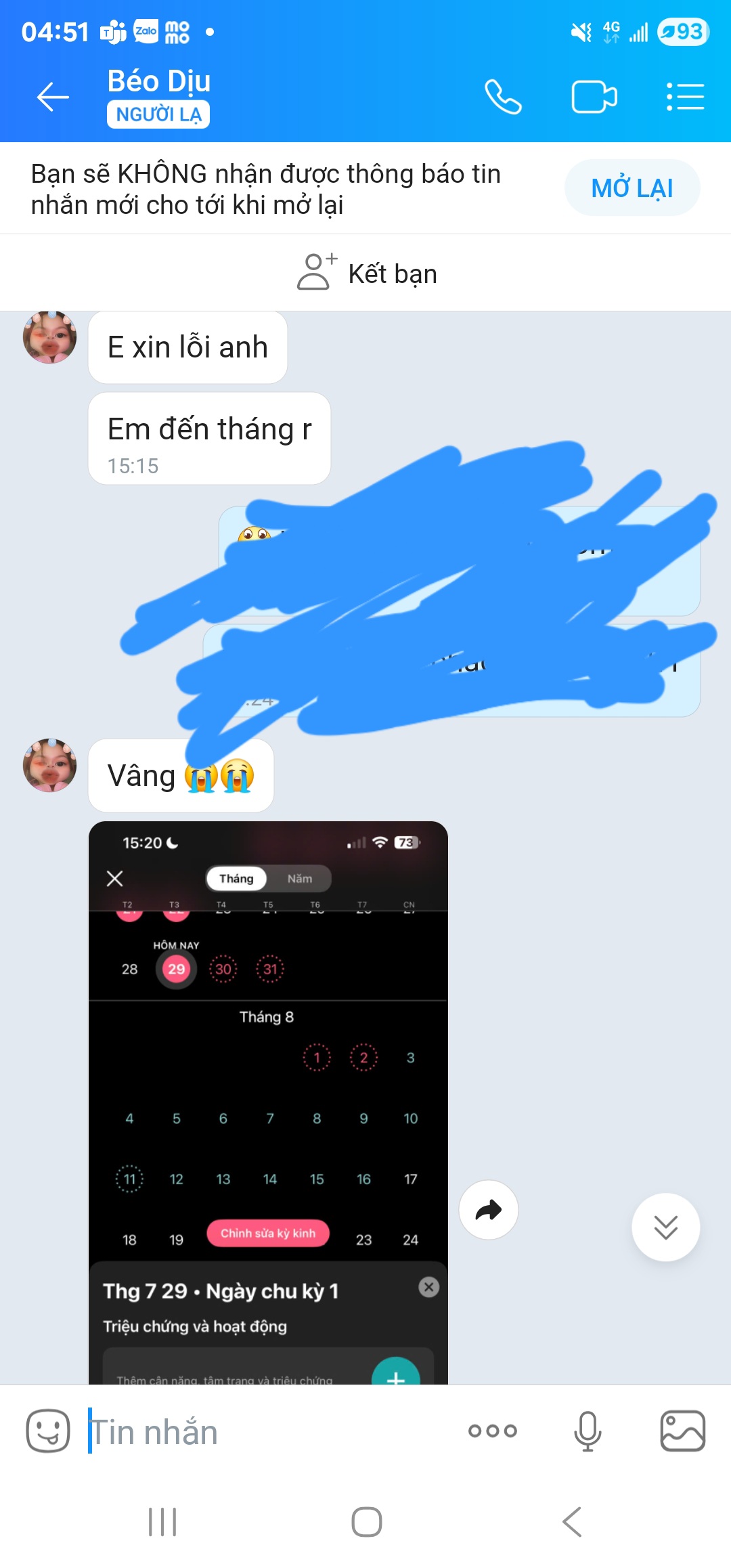The height and width of the screenshot is (1568, 731).
Task: Start a voice call with Béo Dịu
Action: (x=503, y=97)
